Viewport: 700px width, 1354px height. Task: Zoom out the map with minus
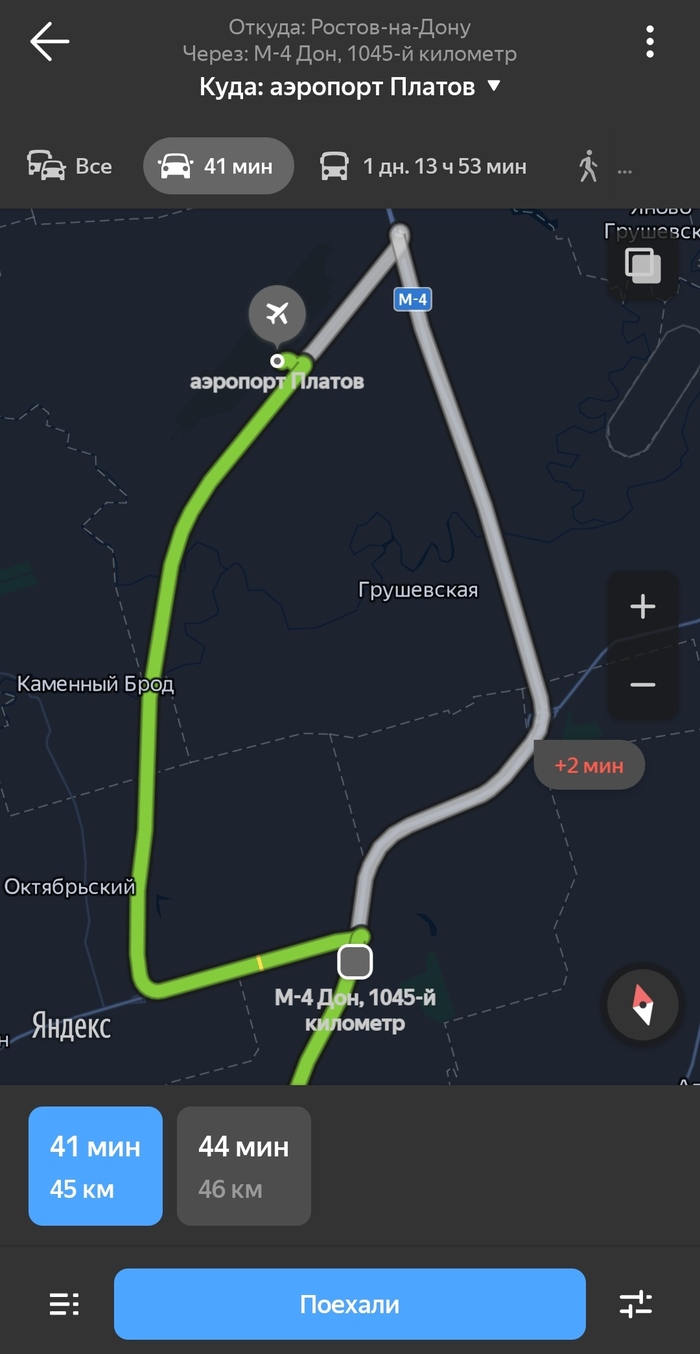point(642,685)
